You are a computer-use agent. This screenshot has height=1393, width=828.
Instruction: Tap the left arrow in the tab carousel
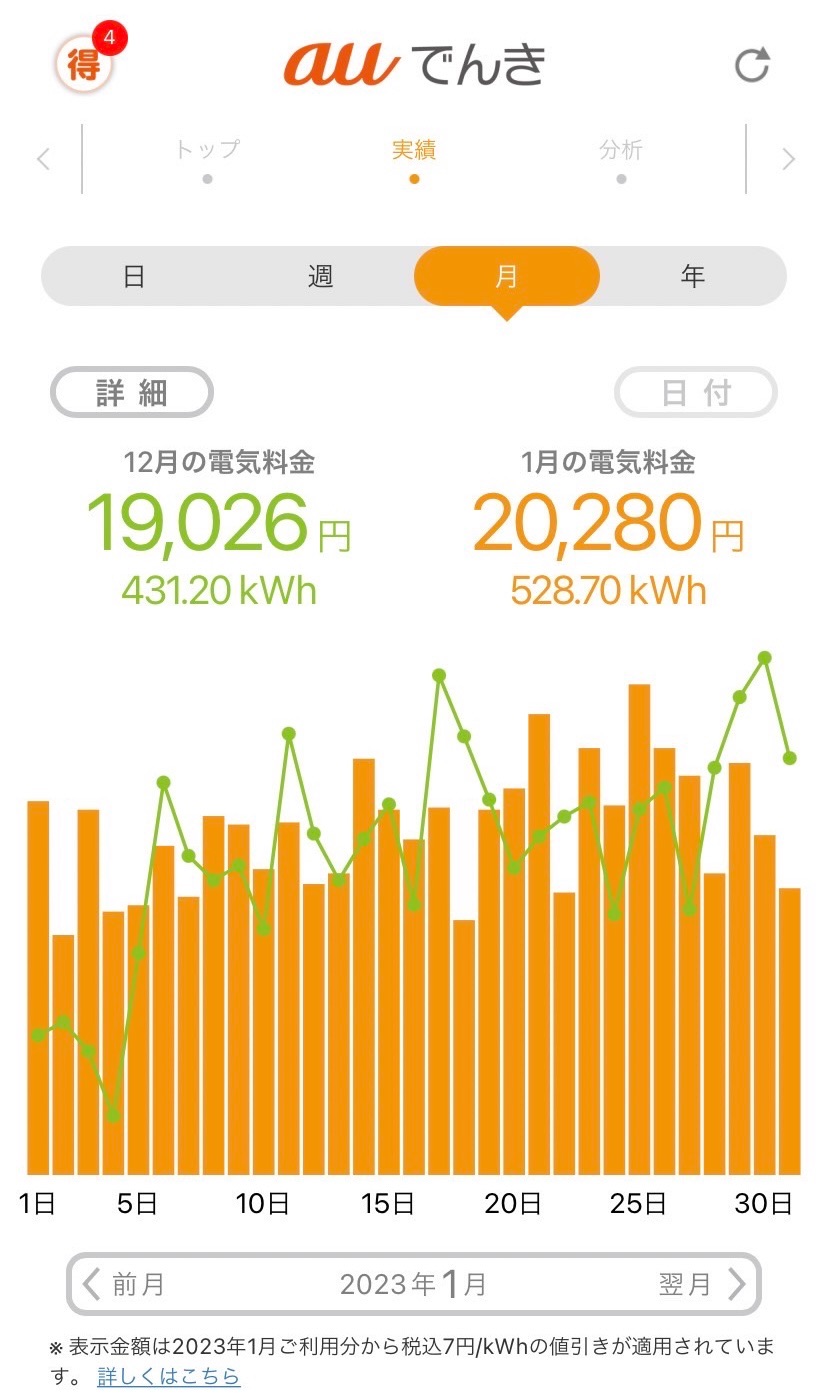[x=43, y=159]
